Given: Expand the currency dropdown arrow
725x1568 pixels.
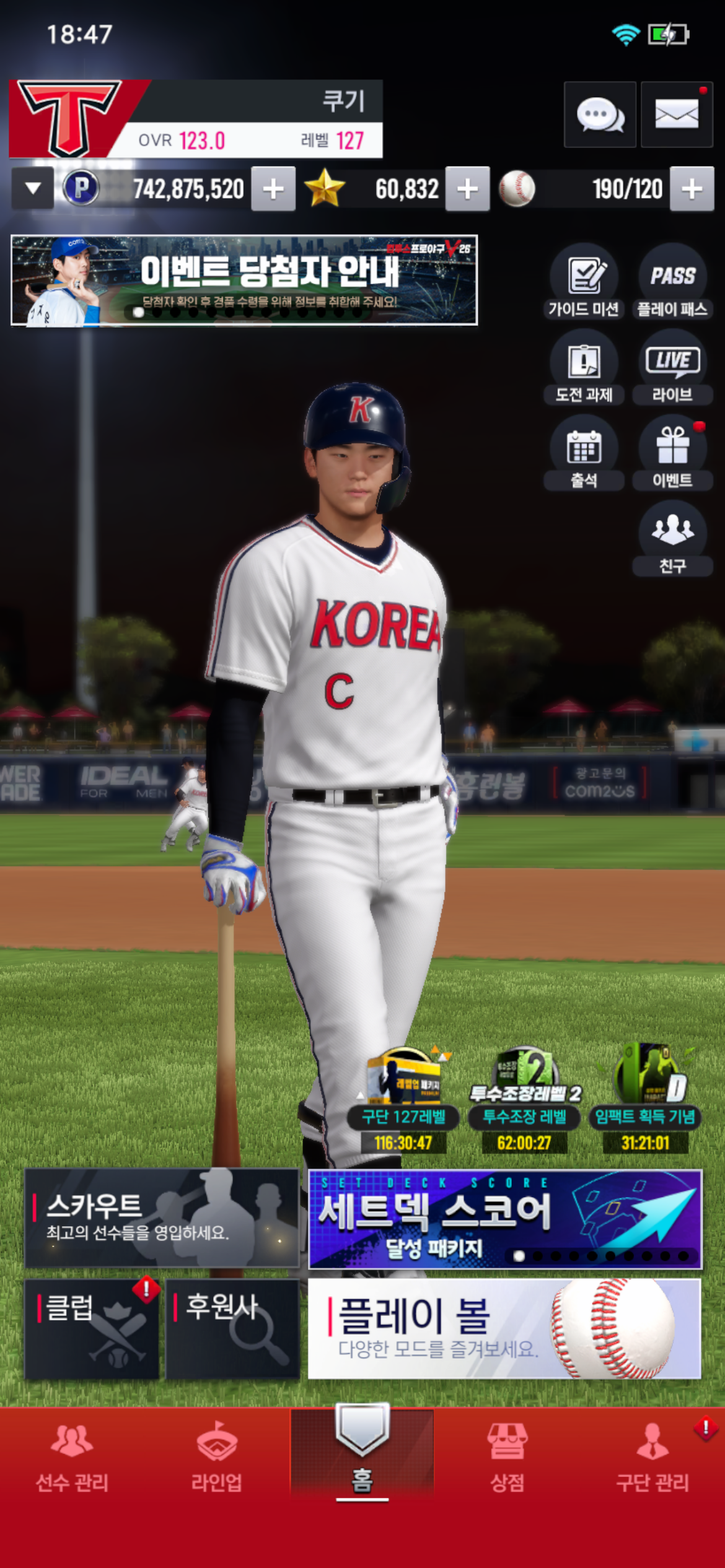Looking at the screenshot, I should [x=33, y=188].
